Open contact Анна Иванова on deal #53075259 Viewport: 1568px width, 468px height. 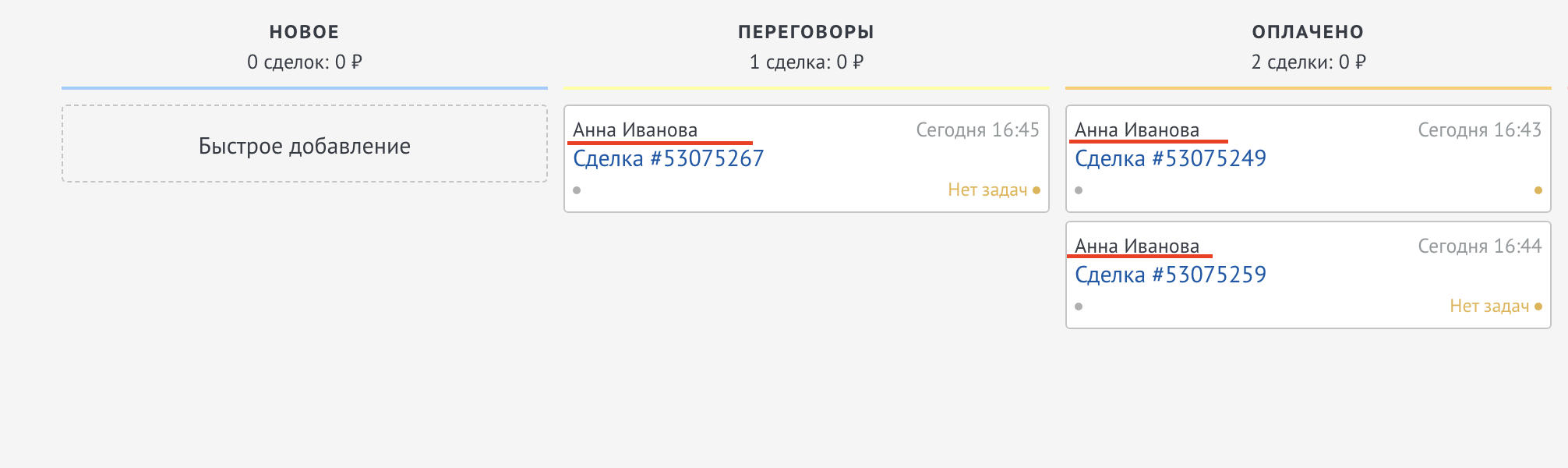coord(1136,246)
